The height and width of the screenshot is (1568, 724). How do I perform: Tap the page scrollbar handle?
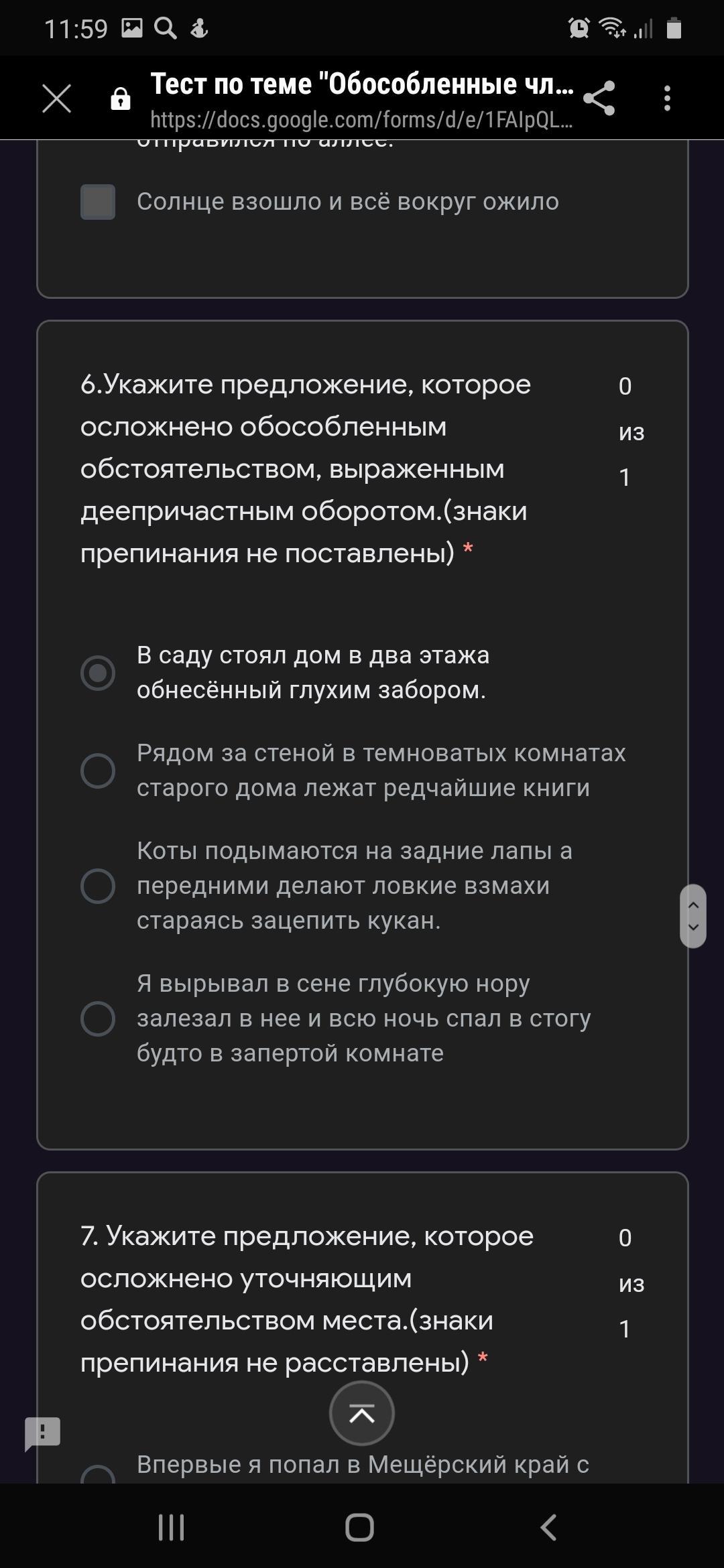click(693, 916)
